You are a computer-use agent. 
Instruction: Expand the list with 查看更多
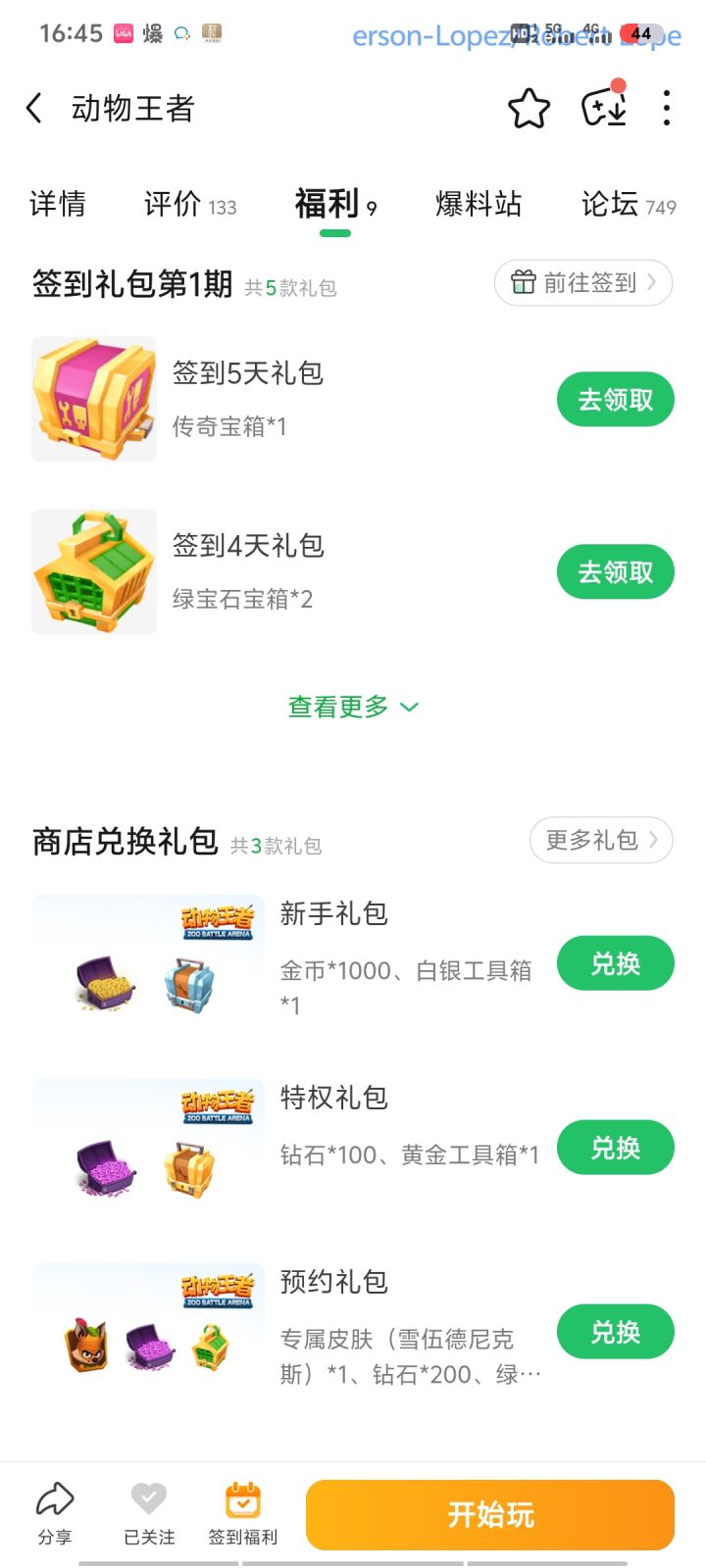pos(353,707)
